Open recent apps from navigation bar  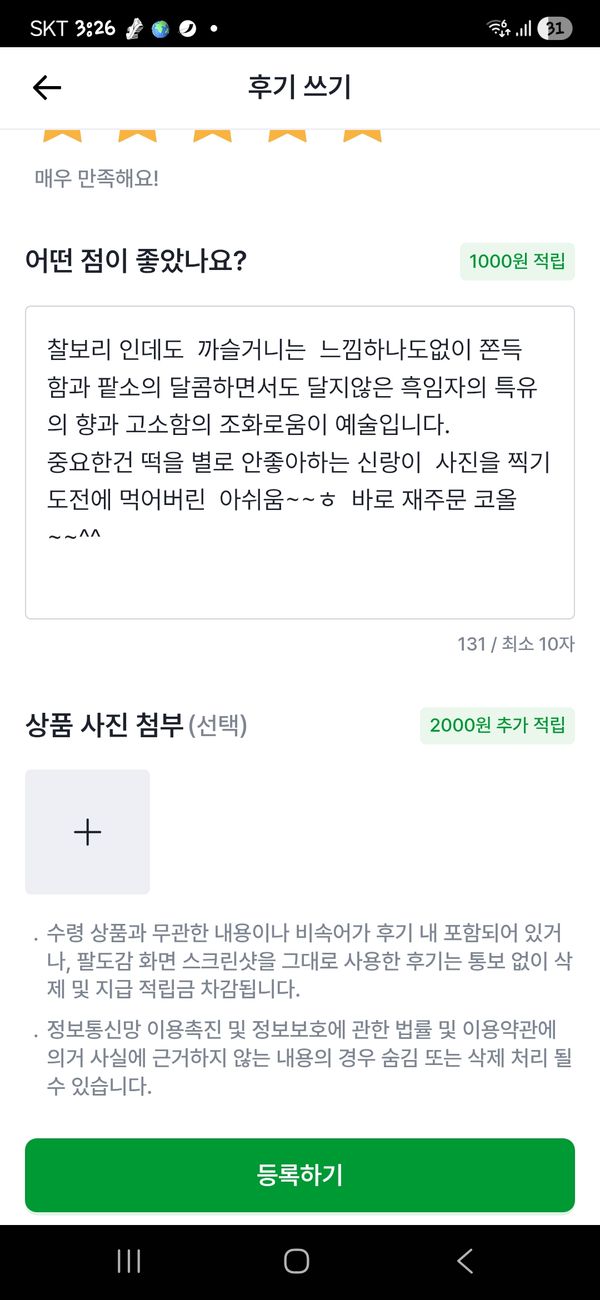pyautogui.click(x=129, y=1262)
